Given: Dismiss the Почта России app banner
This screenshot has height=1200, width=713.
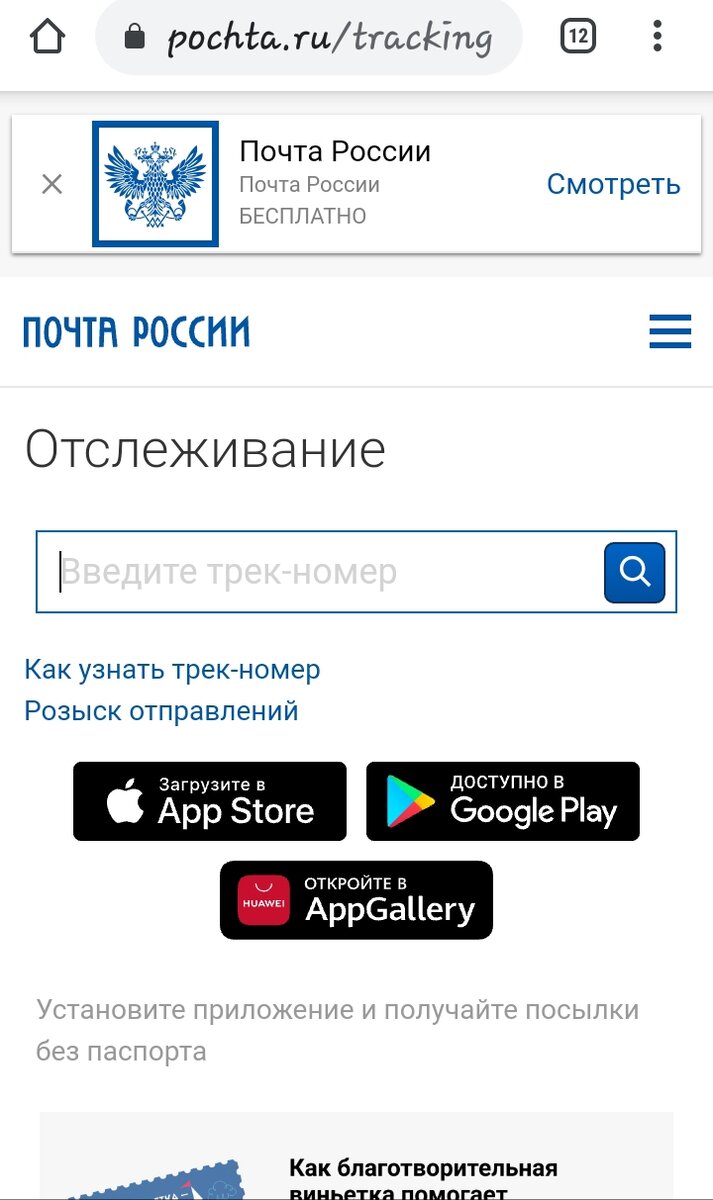Looking at the screenshot, I should [52, 184].
